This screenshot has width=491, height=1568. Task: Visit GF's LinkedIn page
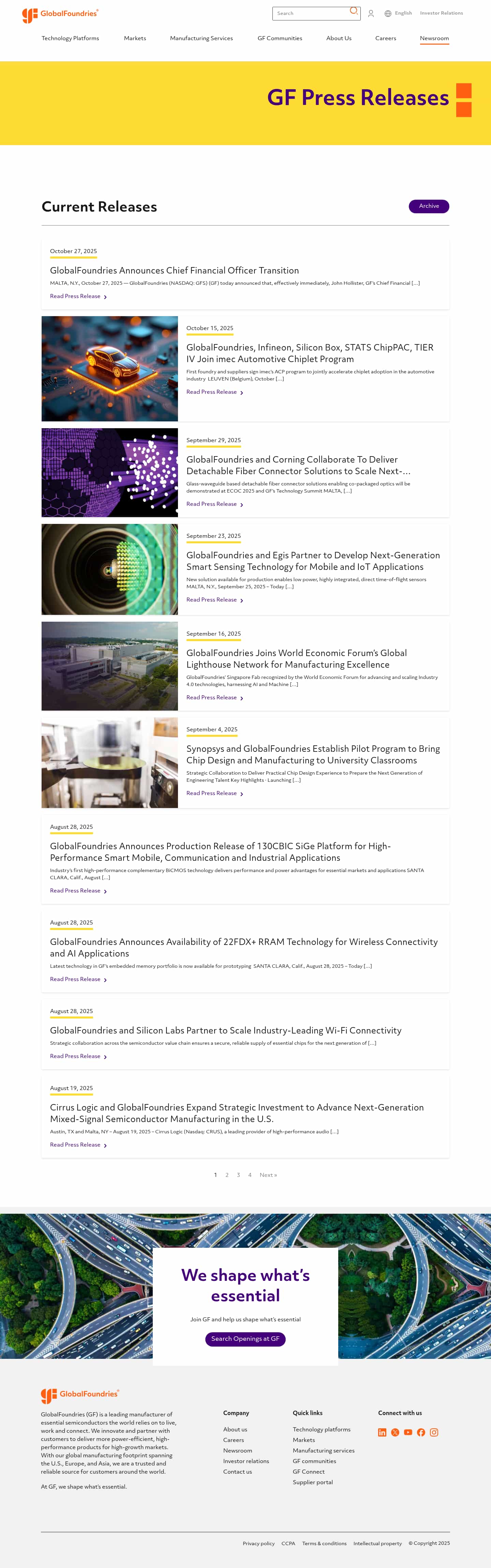click(x=382, y=1432)
